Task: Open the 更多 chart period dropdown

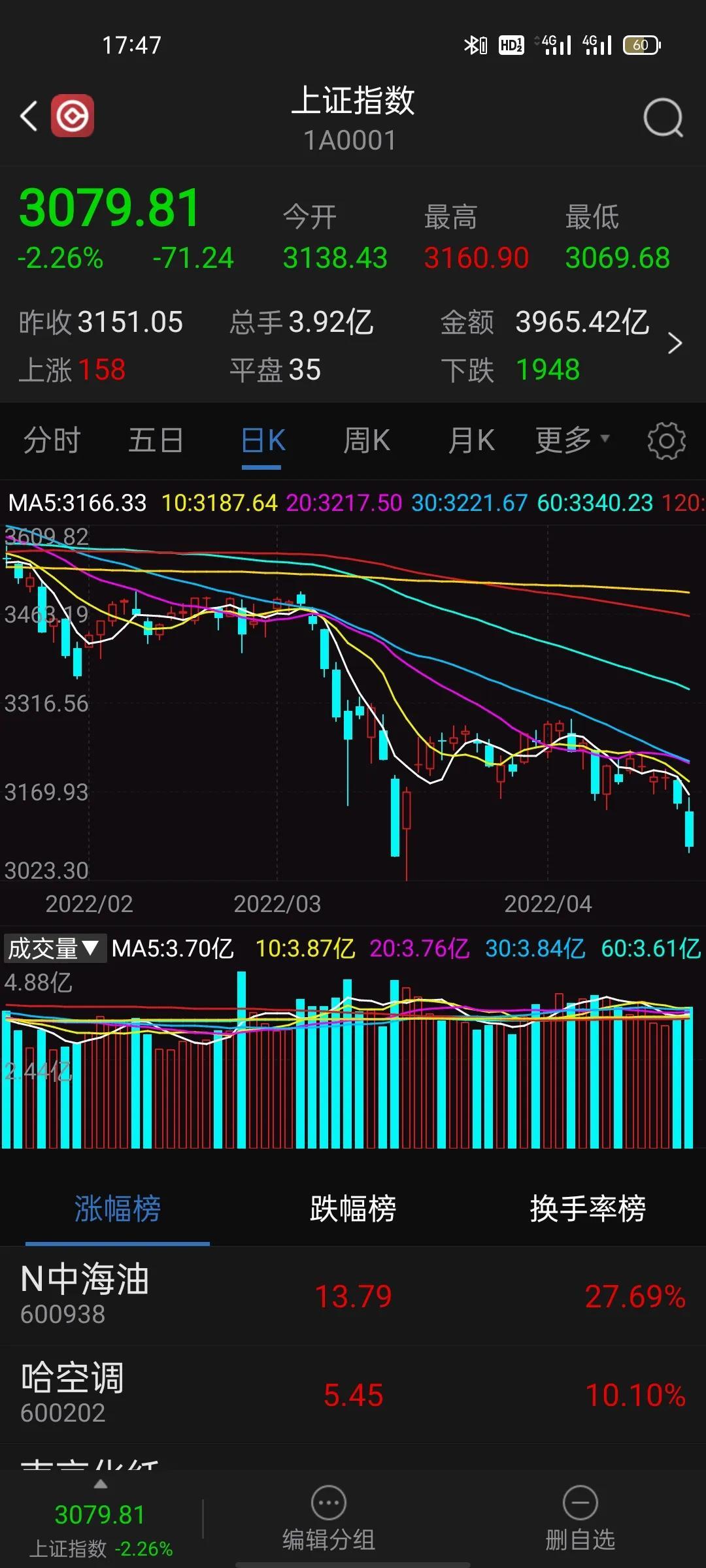Action: 572,440
